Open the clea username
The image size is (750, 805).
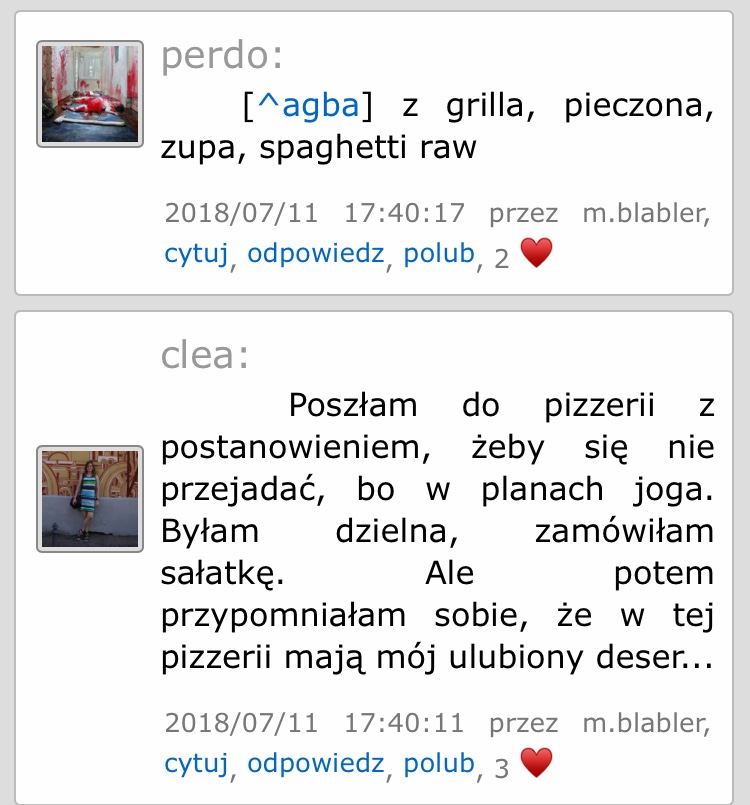(200, 354)
